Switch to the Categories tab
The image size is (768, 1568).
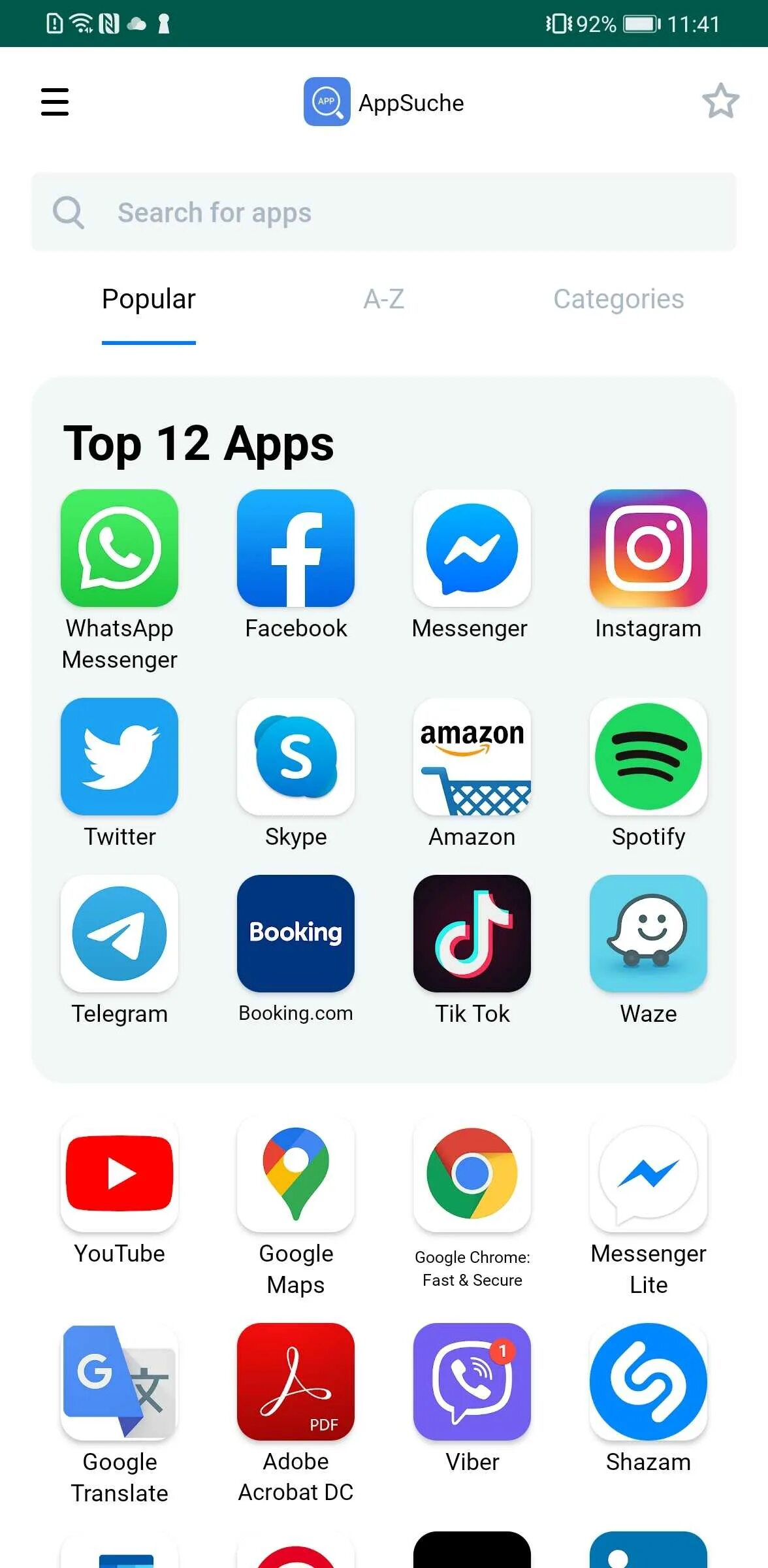(618, 299)
